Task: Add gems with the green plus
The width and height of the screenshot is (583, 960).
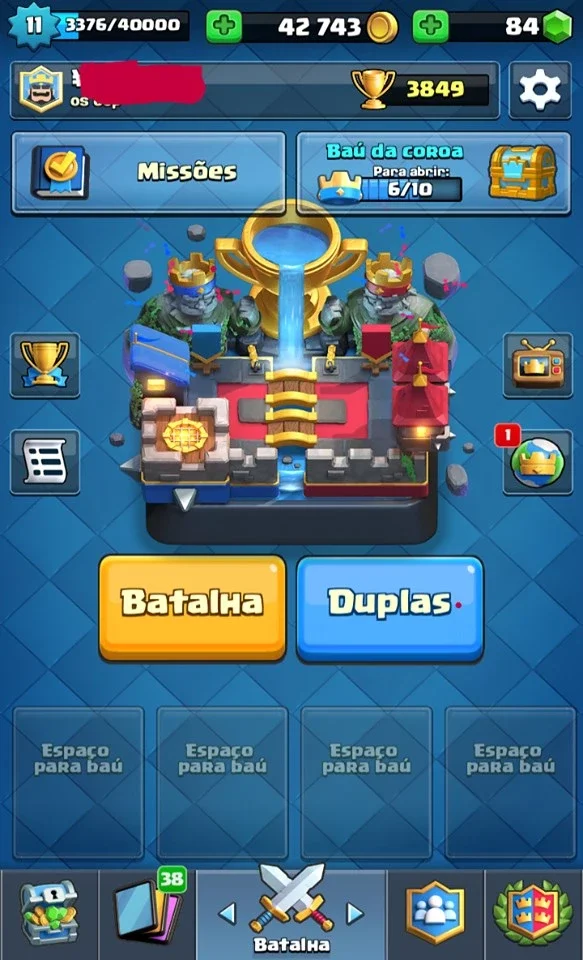Action: [431, 26]
